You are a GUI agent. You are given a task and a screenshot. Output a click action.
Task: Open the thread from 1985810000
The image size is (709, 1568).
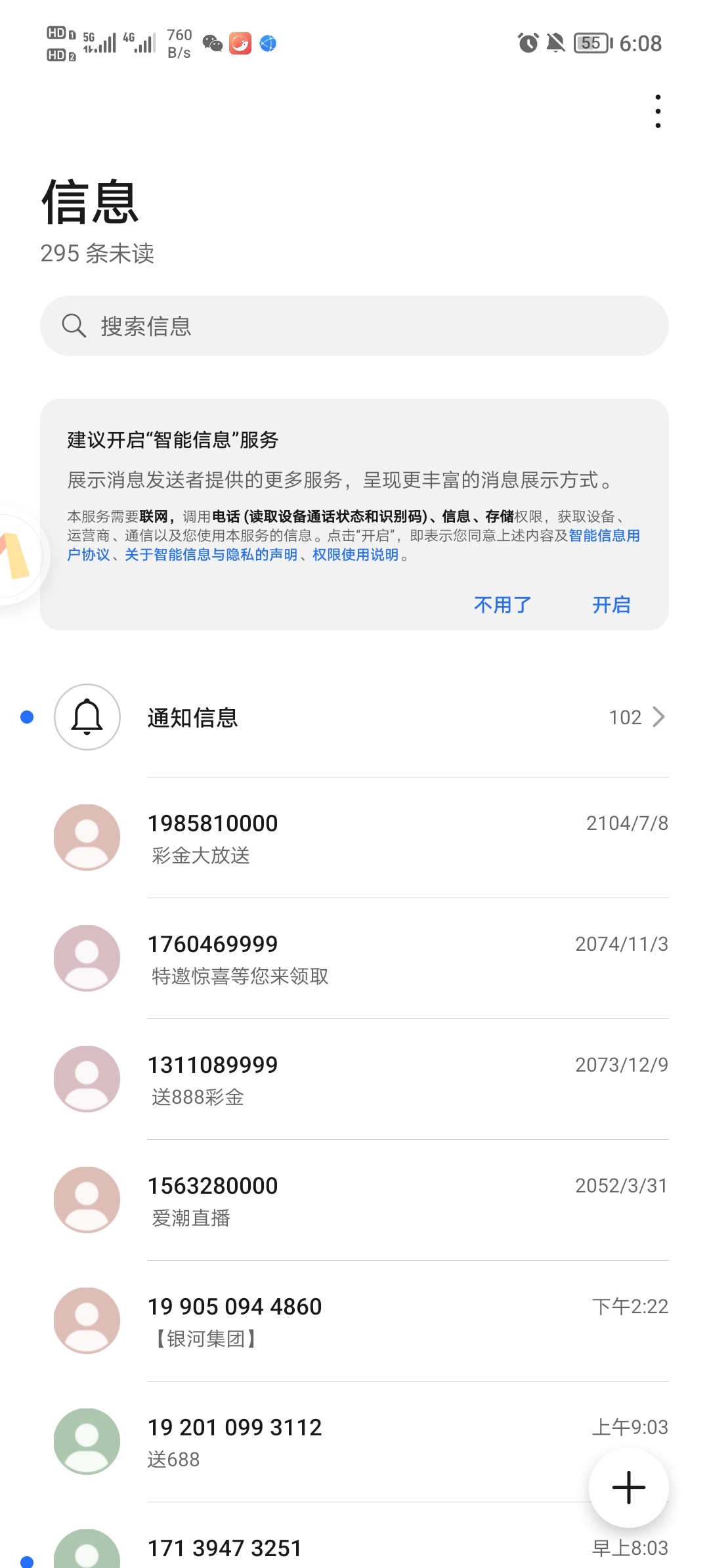pyautogui.click(x=354, y=838)
